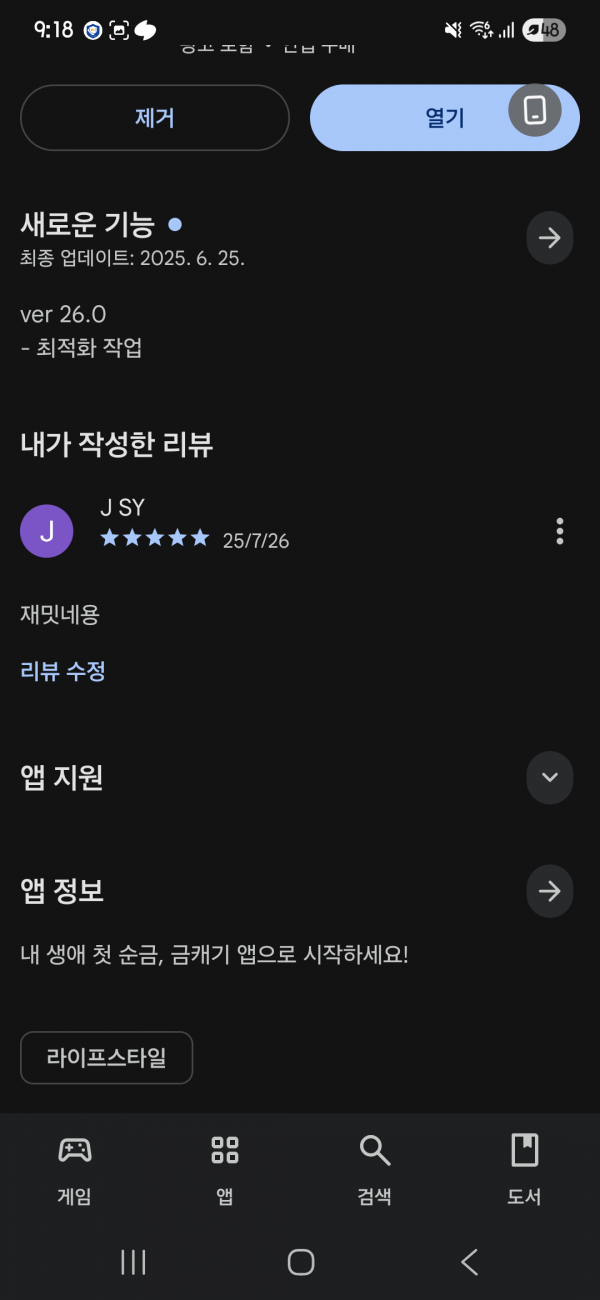Image resolution: width=600 pixels, height=1300 pixels.
Task: Open the app with 열기 button
Action: pos(445,118)
